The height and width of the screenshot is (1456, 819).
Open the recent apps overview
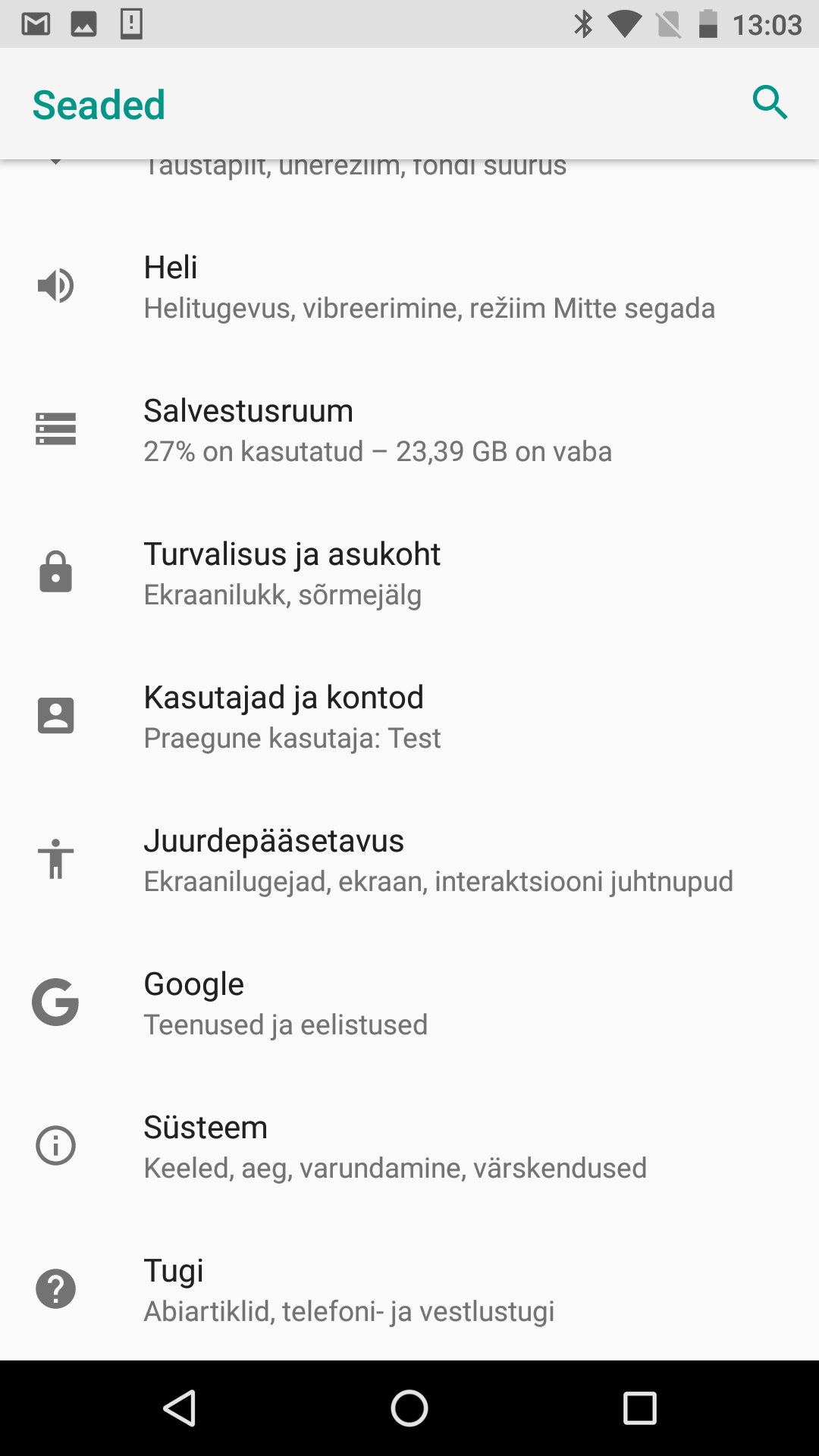click(x=639, y=1408)
